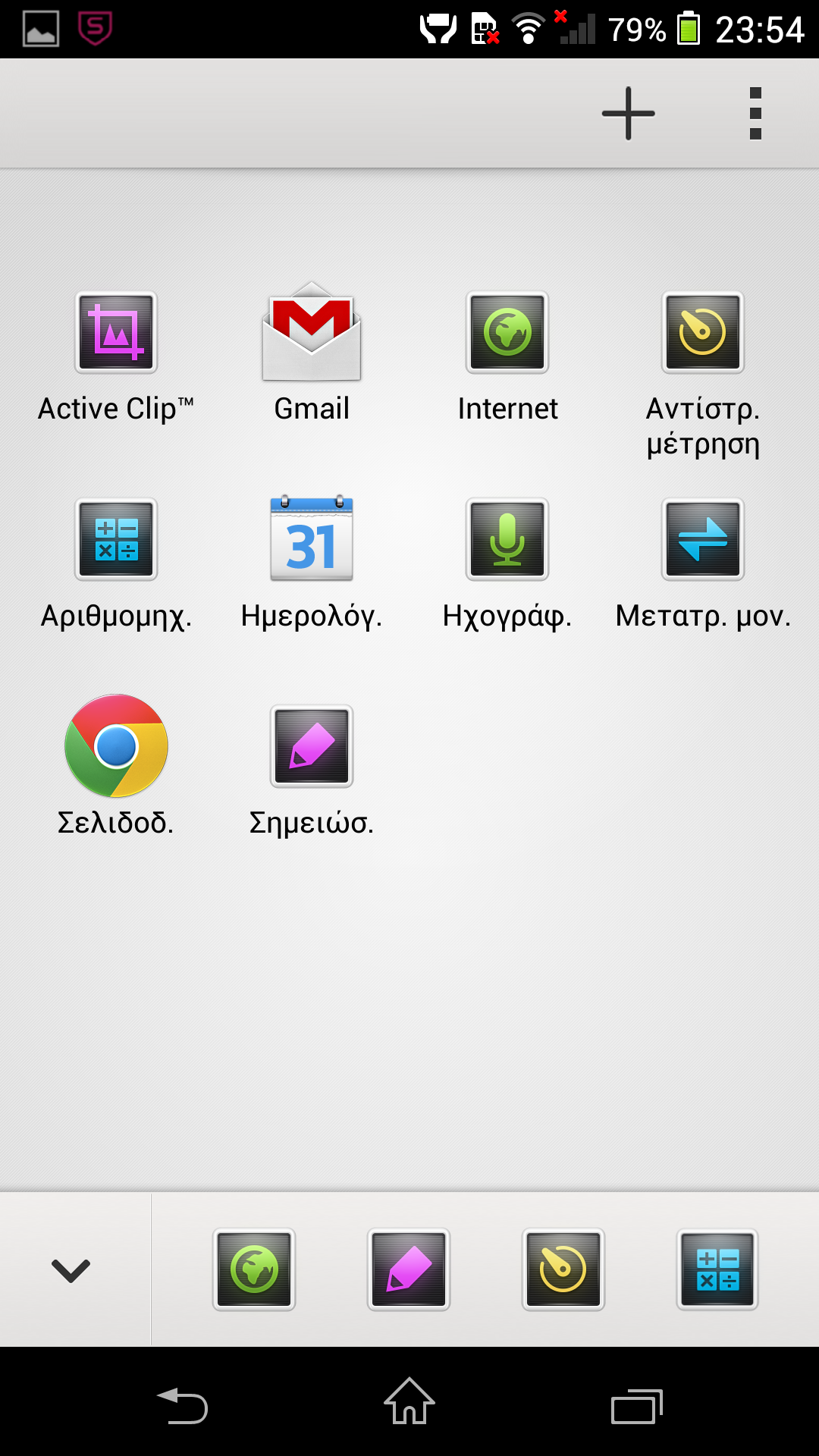Collapse the panel with the down chevron
Screen dimensions: 819x1456
click(x=71, y=1269)
